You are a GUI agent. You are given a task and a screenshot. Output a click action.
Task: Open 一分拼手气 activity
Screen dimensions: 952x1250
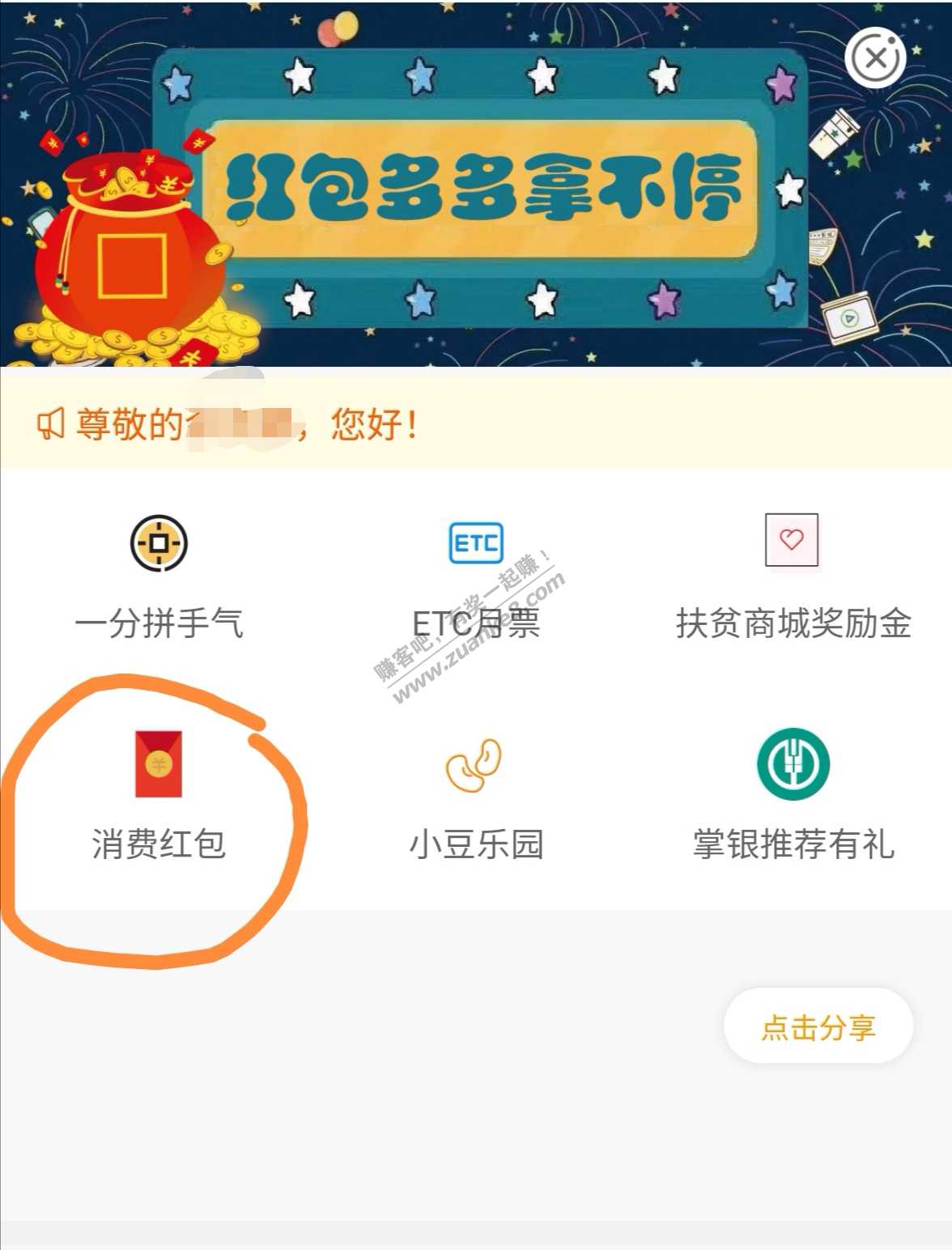(159, 575)
